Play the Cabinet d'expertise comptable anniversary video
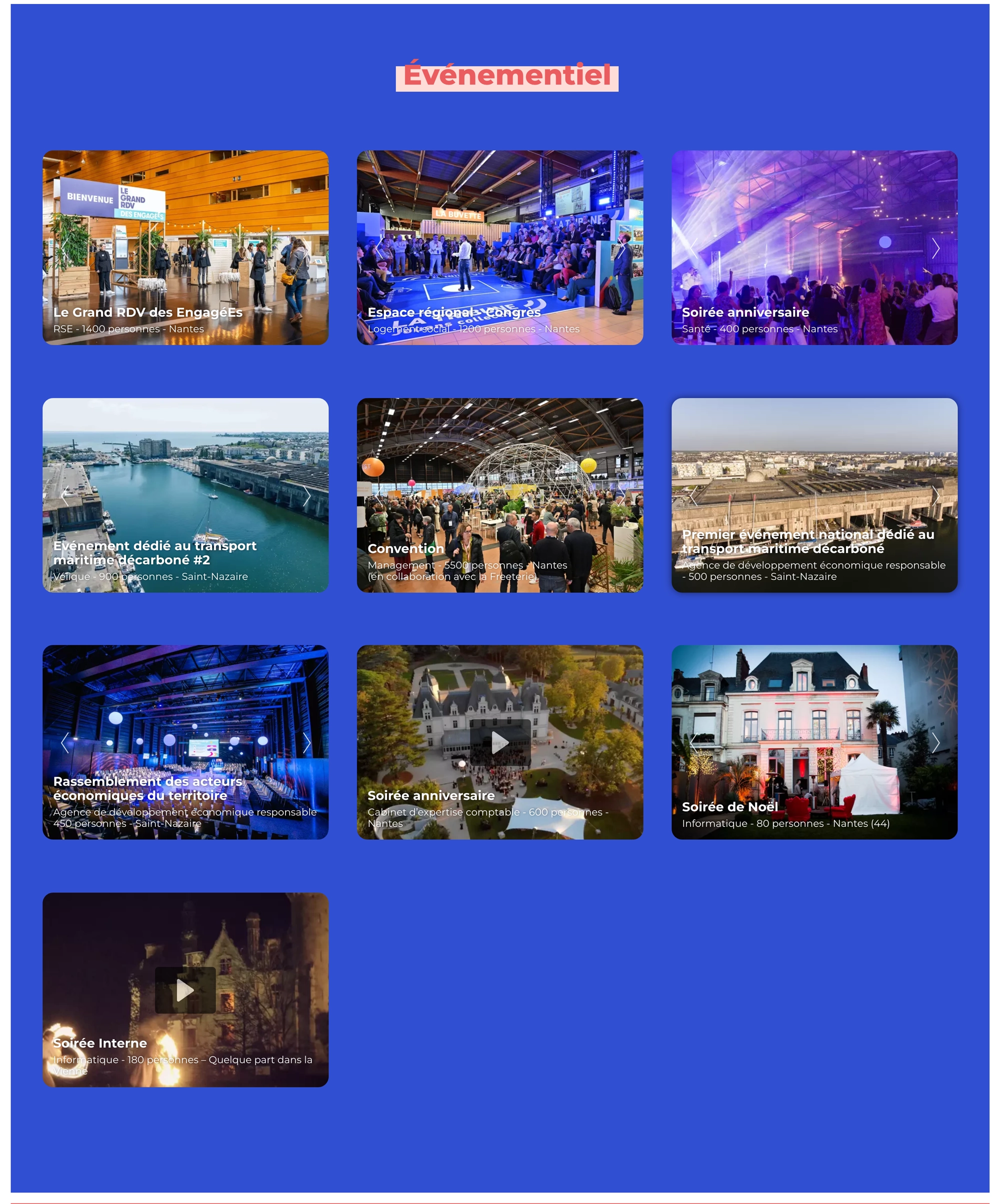Screen dimensions: 1000x1204 tap(499, 742)
